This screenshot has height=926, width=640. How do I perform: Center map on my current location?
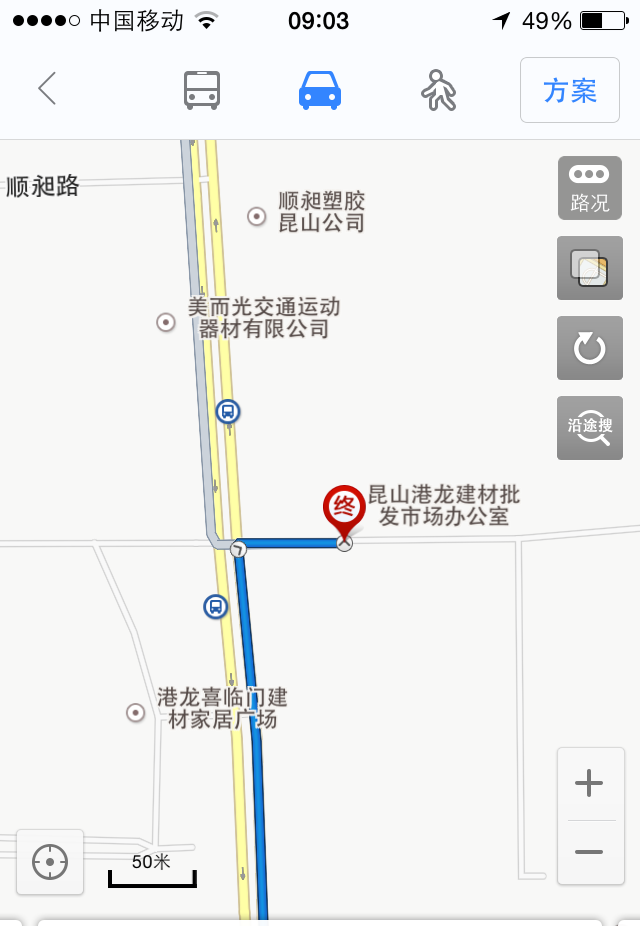pyautogui.click(x=50, y=861)
